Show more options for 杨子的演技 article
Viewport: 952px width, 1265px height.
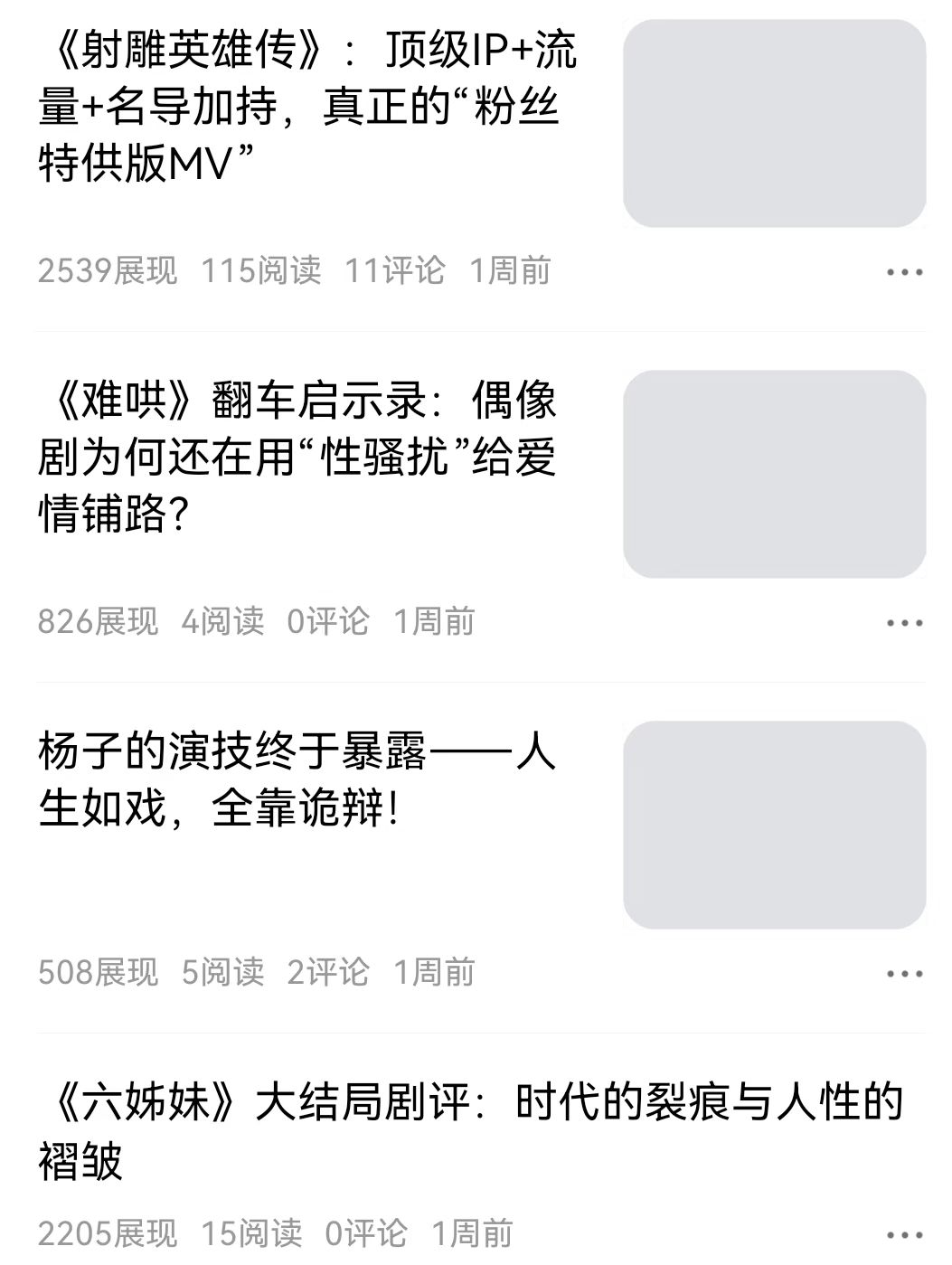tap(904, 974)
